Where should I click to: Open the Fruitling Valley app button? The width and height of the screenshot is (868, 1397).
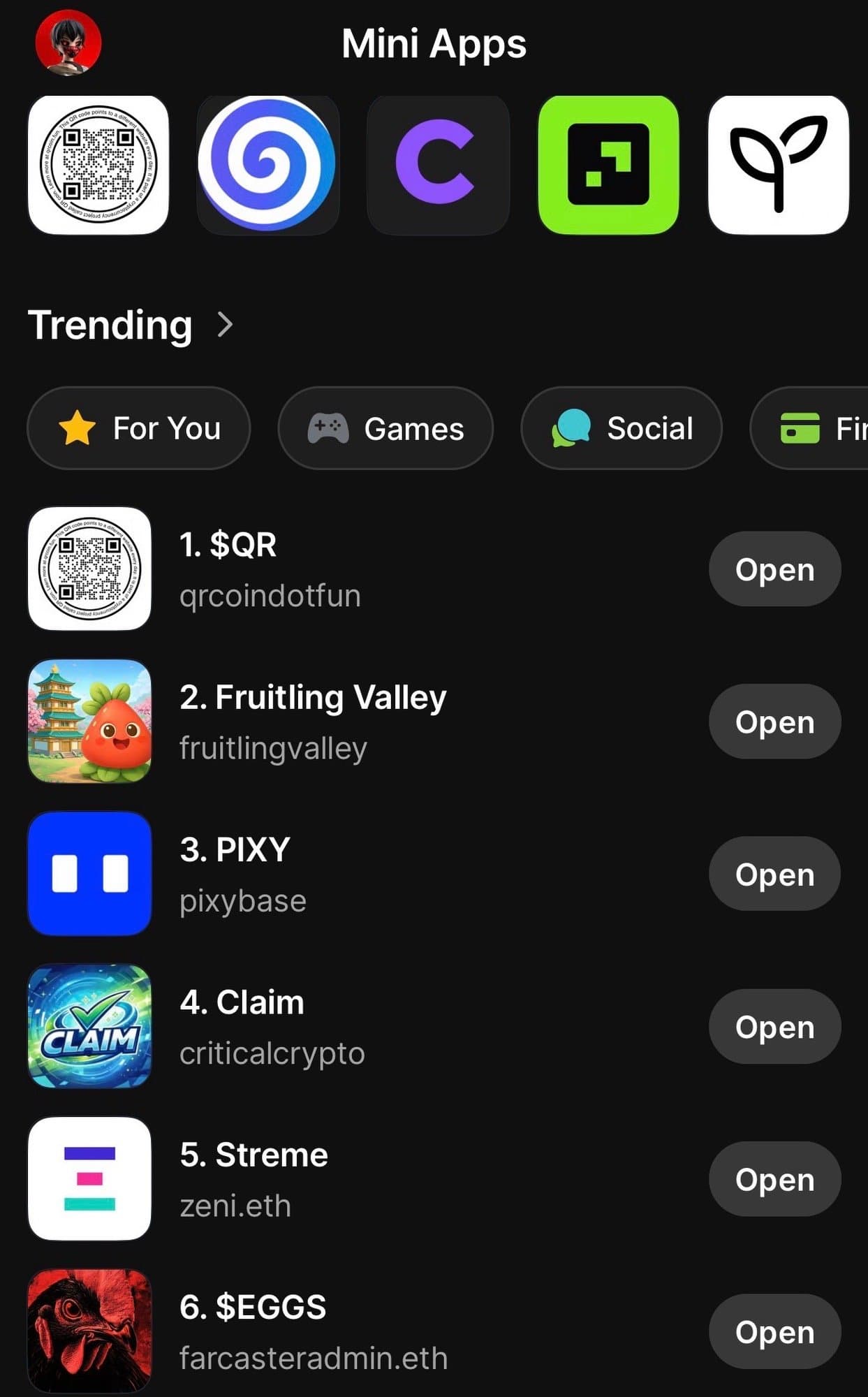tap(774, 722)
